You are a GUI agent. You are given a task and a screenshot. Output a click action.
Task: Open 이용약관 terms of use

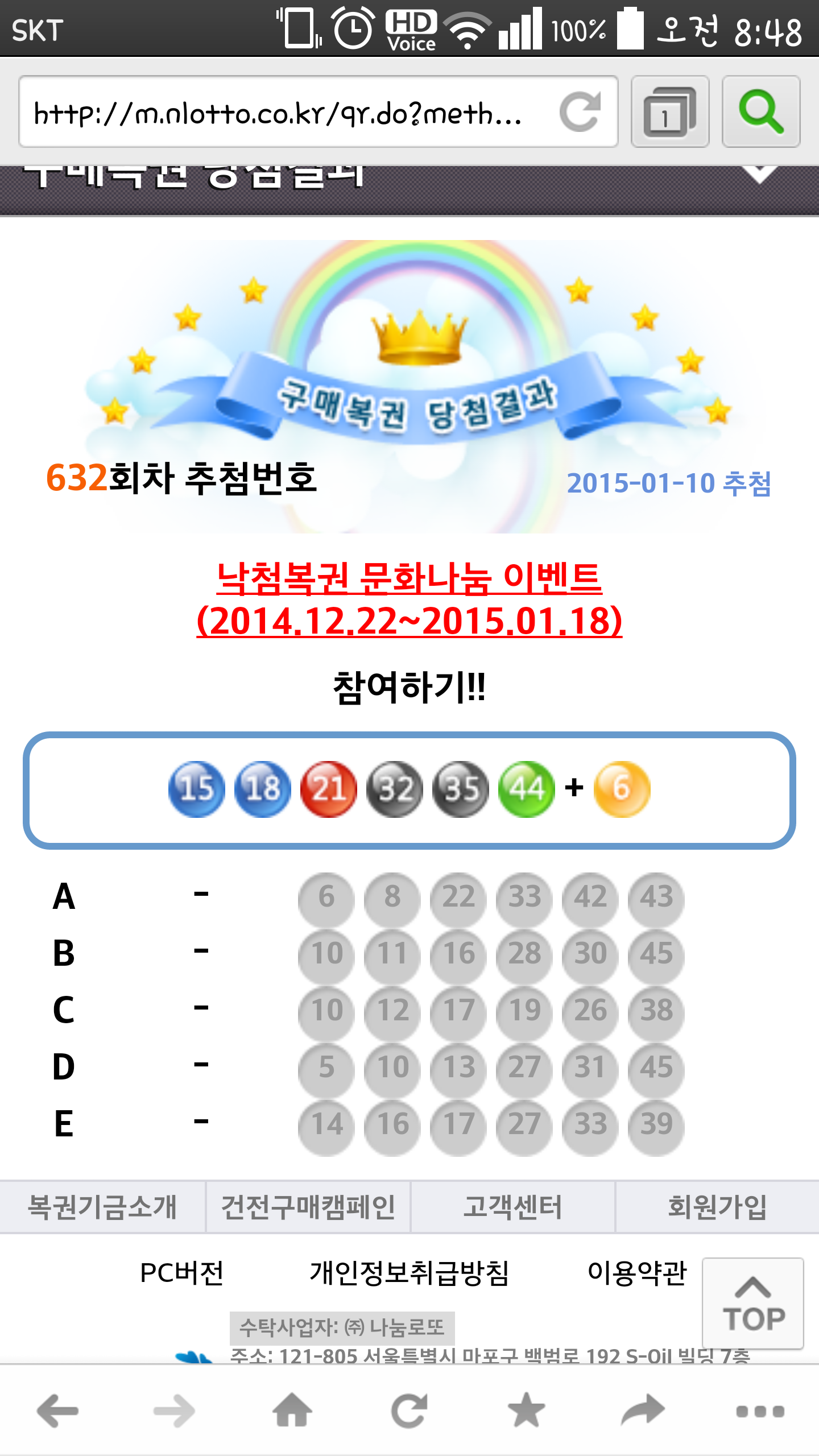[637, 1273]
